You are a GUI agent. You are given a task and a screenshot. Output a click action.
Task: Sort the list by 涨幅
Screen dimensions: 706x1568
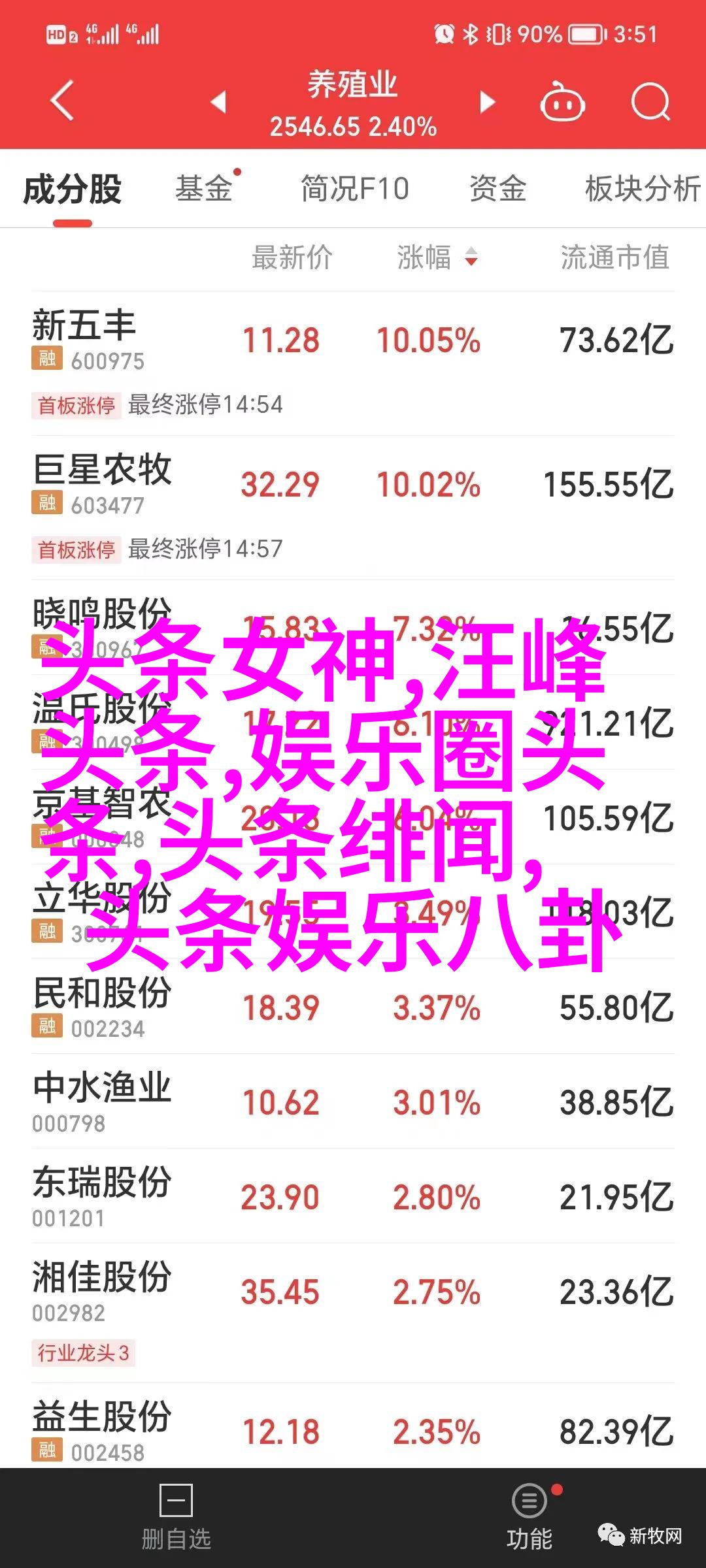pyautogui.click(x=437, y=257)
